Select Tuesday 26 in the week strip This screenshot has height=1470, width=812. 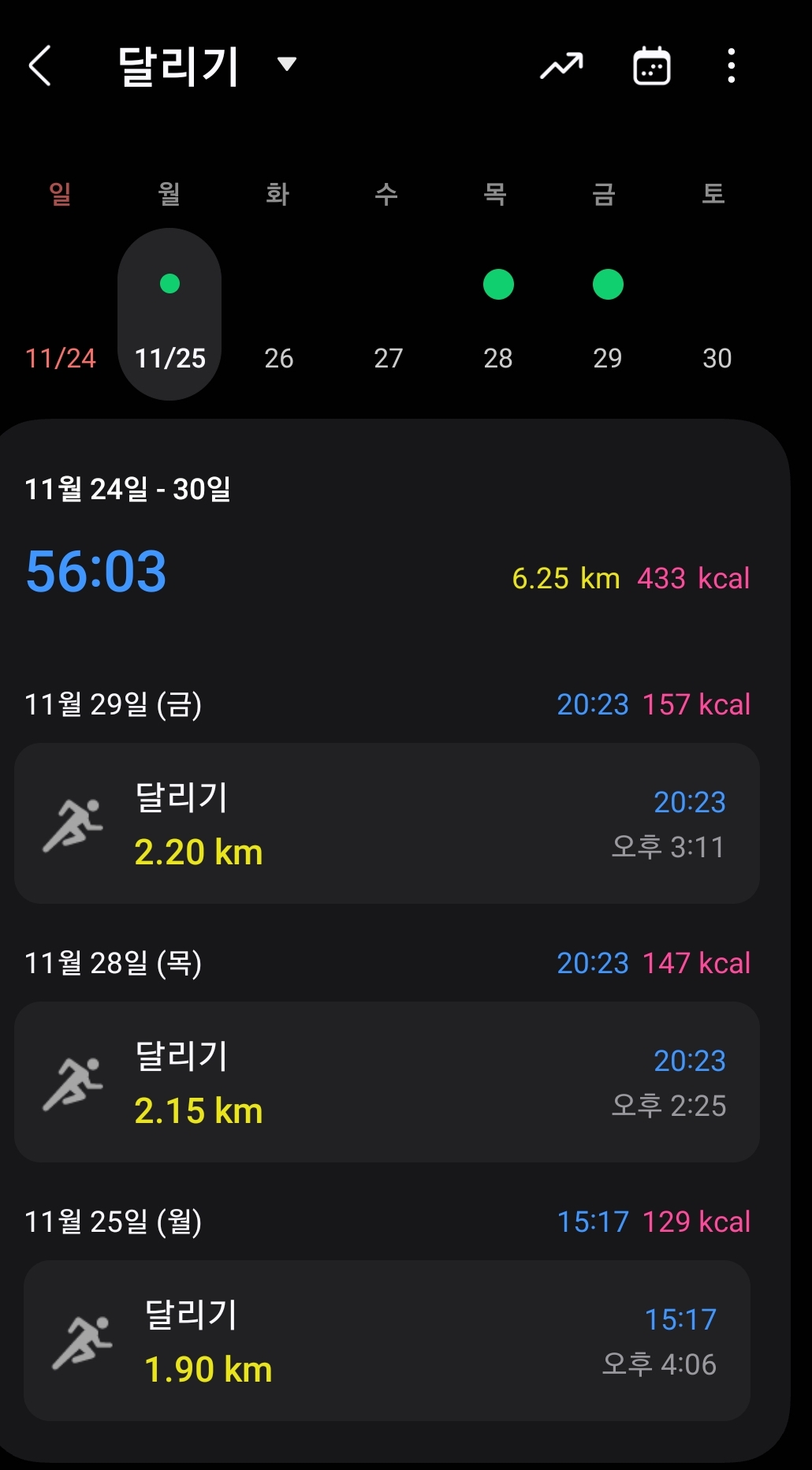coord(279,315)
